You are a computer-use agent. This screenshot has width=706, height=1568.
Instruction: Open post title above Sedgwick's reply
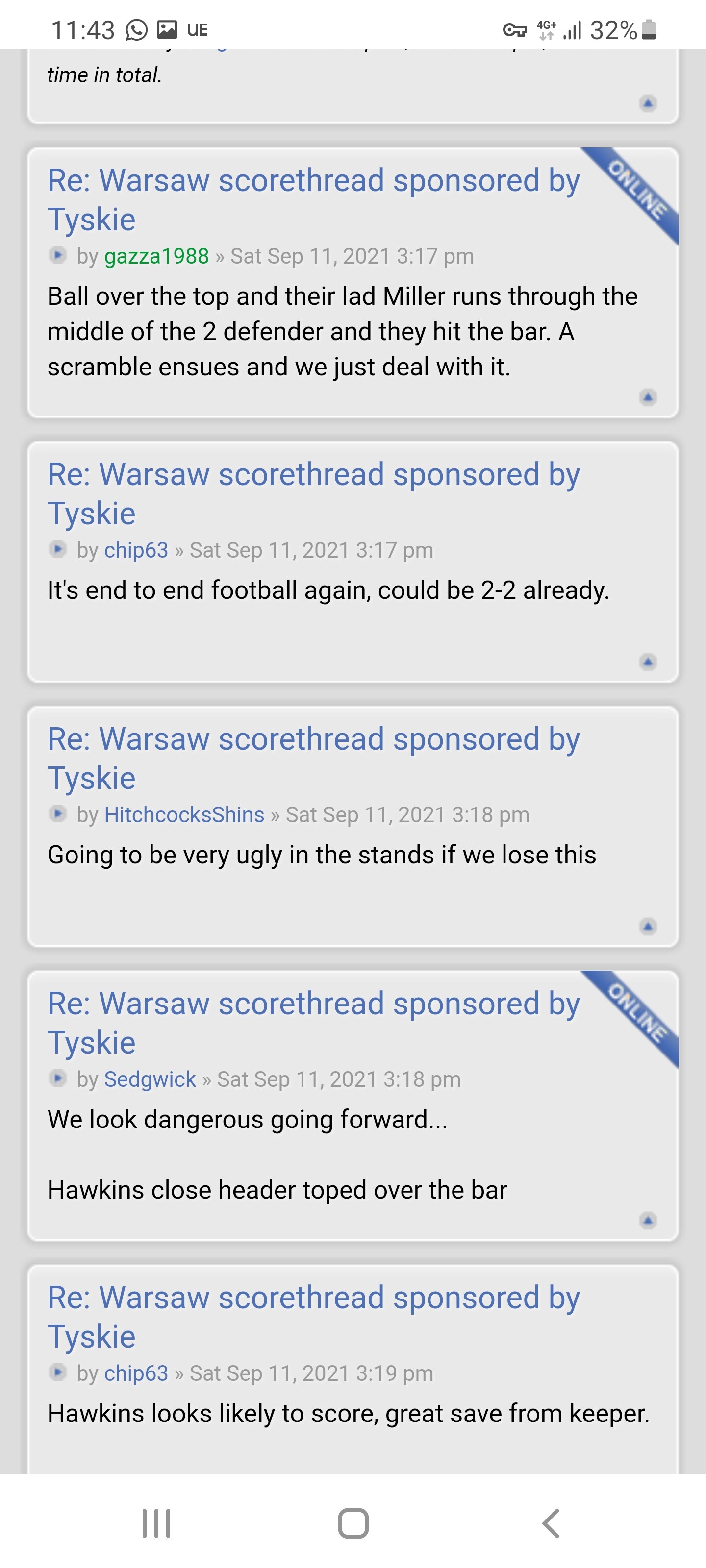pyautogui.click(x=314, y=1023)
